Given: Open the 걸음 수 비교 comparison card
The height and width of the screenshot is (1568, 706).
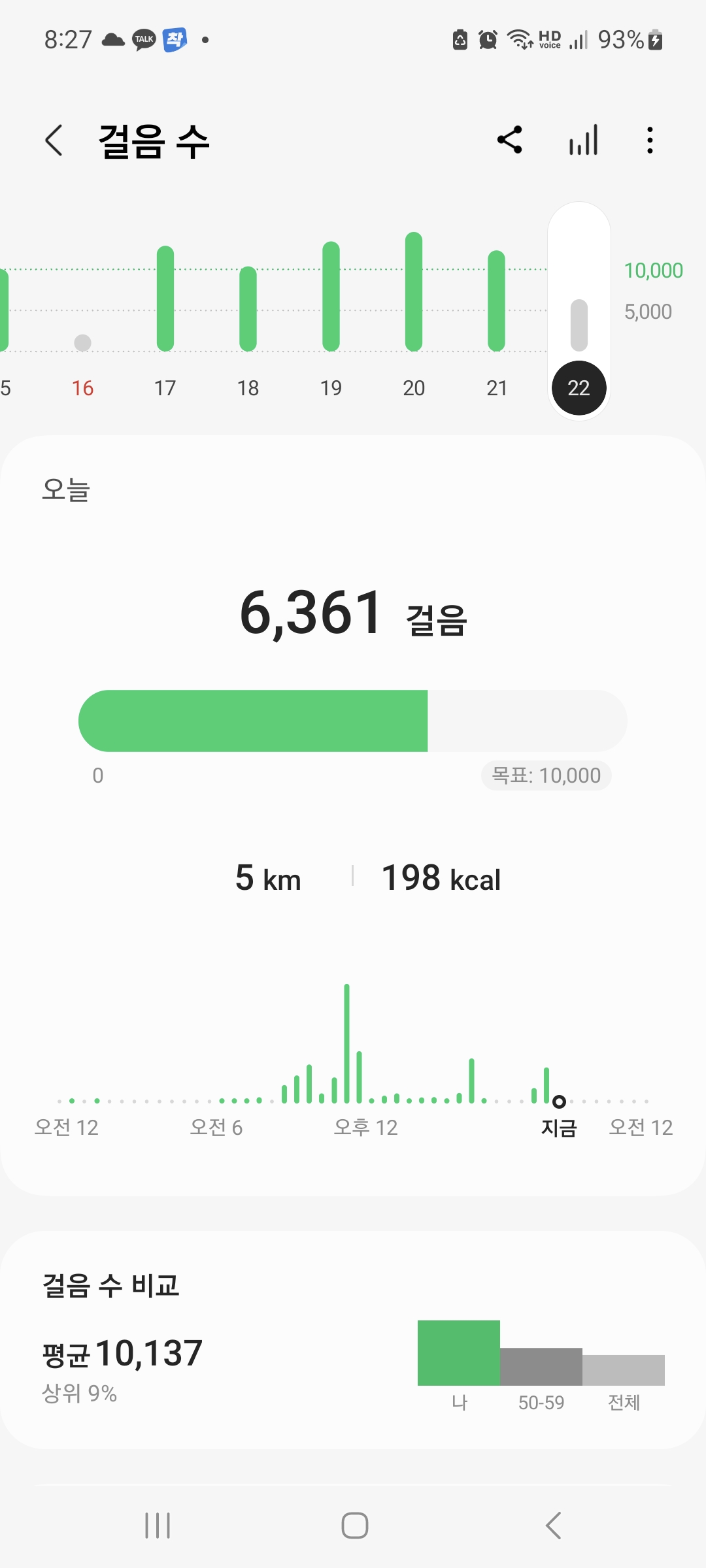Looking at the screenshot, I should tap(353, 1339).
